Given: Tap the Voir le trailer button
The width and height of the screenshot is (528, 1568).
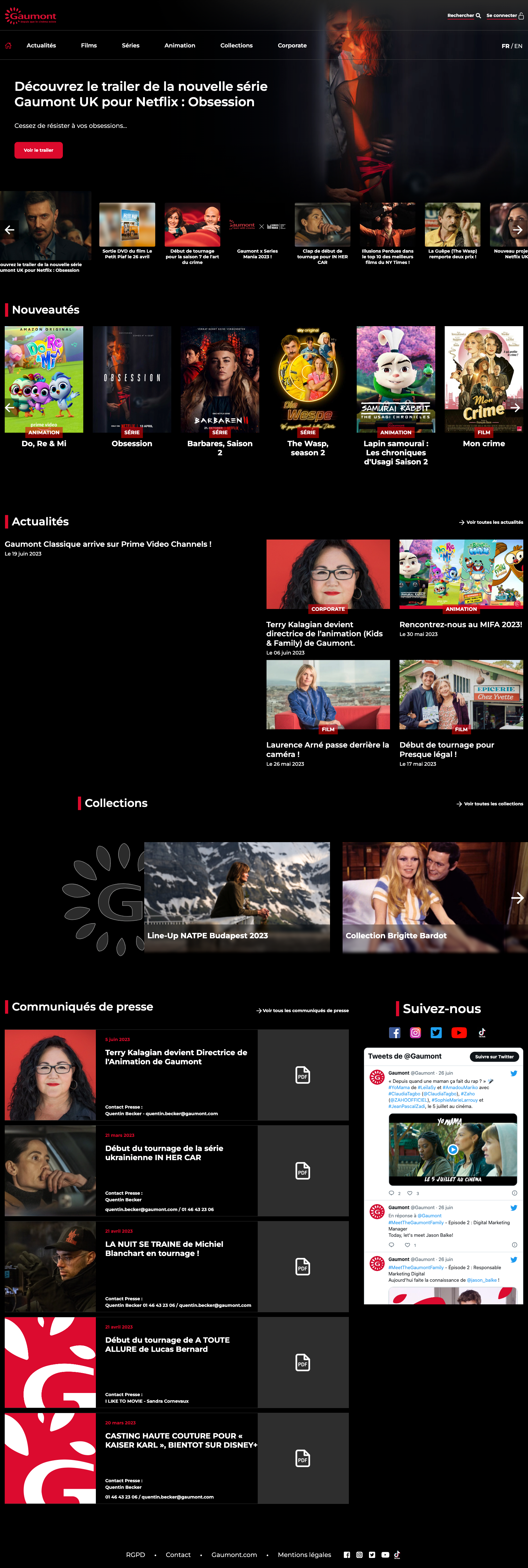Looking at the screenshot, I should point(38,150).
